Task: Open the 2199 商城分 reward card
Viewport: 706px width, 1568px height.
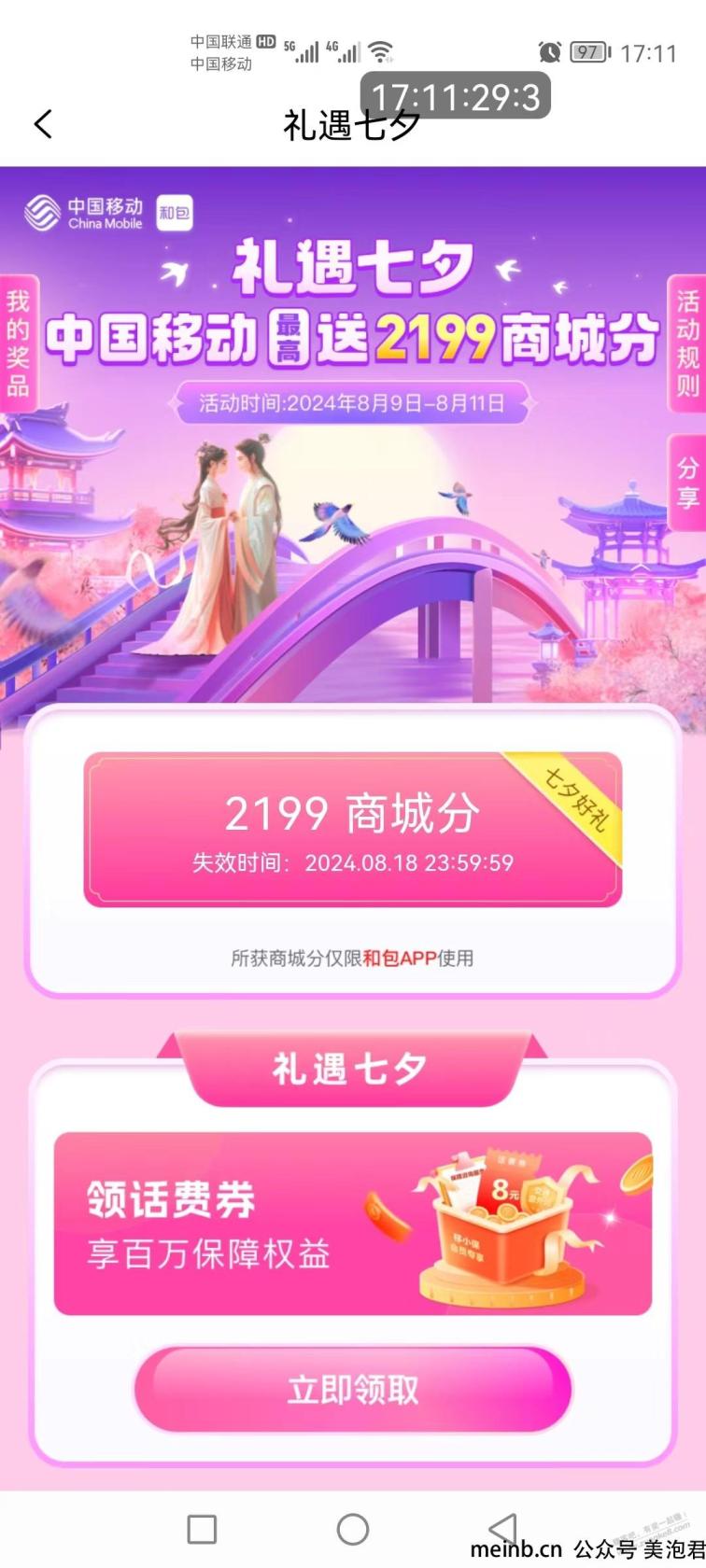Action: 352,830
